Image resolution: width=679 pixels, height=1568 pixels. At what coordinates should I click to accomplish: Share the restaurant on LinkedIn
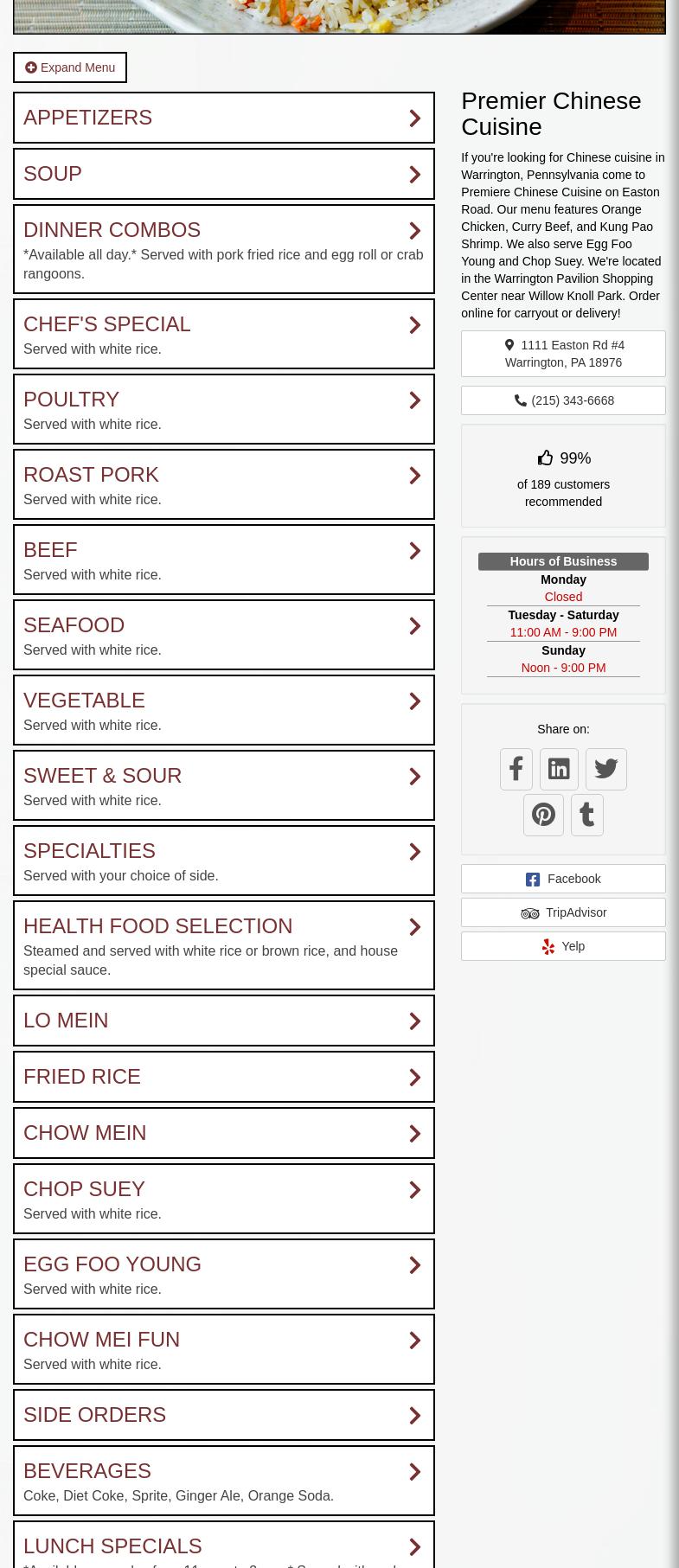559,769
